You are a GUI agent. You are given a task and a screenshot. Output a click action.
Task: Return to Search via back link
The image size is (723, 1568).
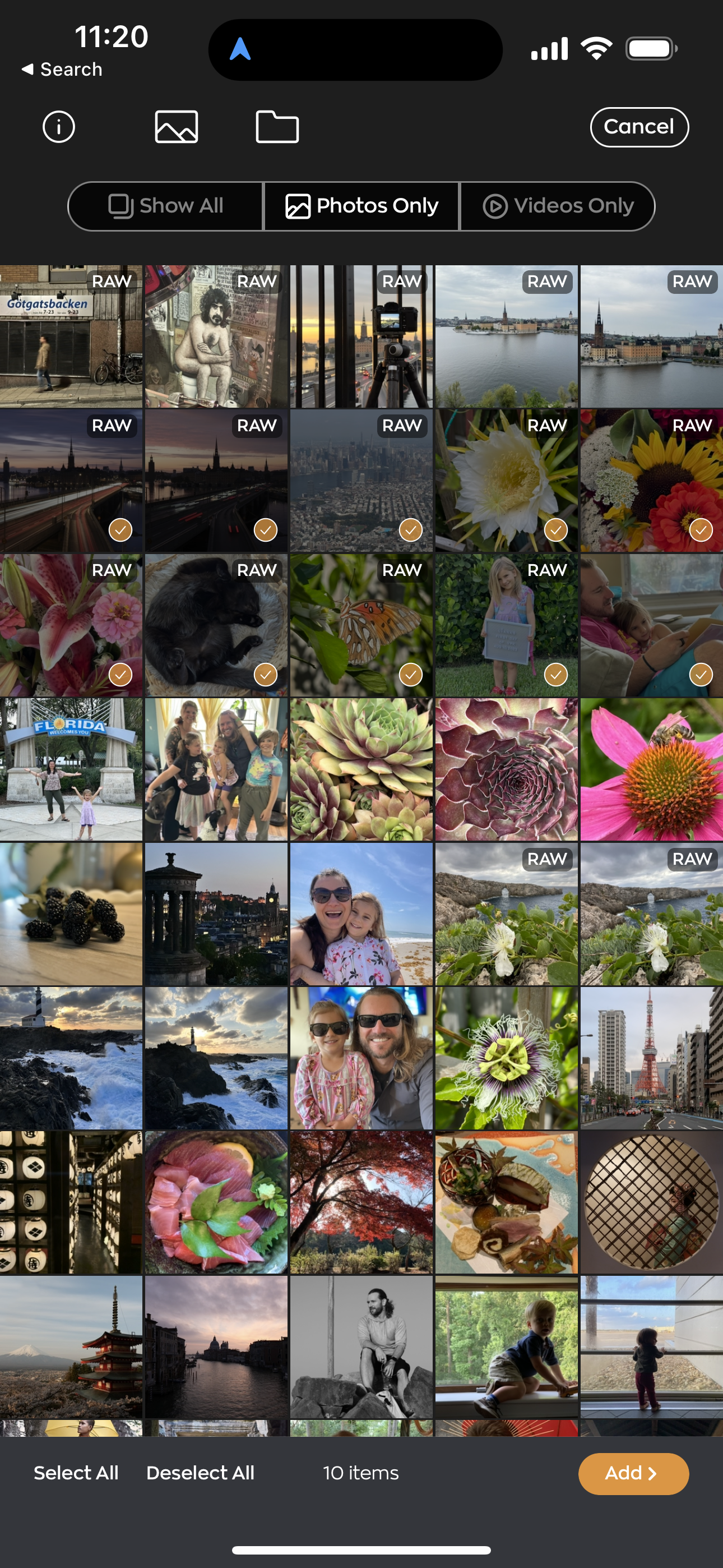(62, 70)
